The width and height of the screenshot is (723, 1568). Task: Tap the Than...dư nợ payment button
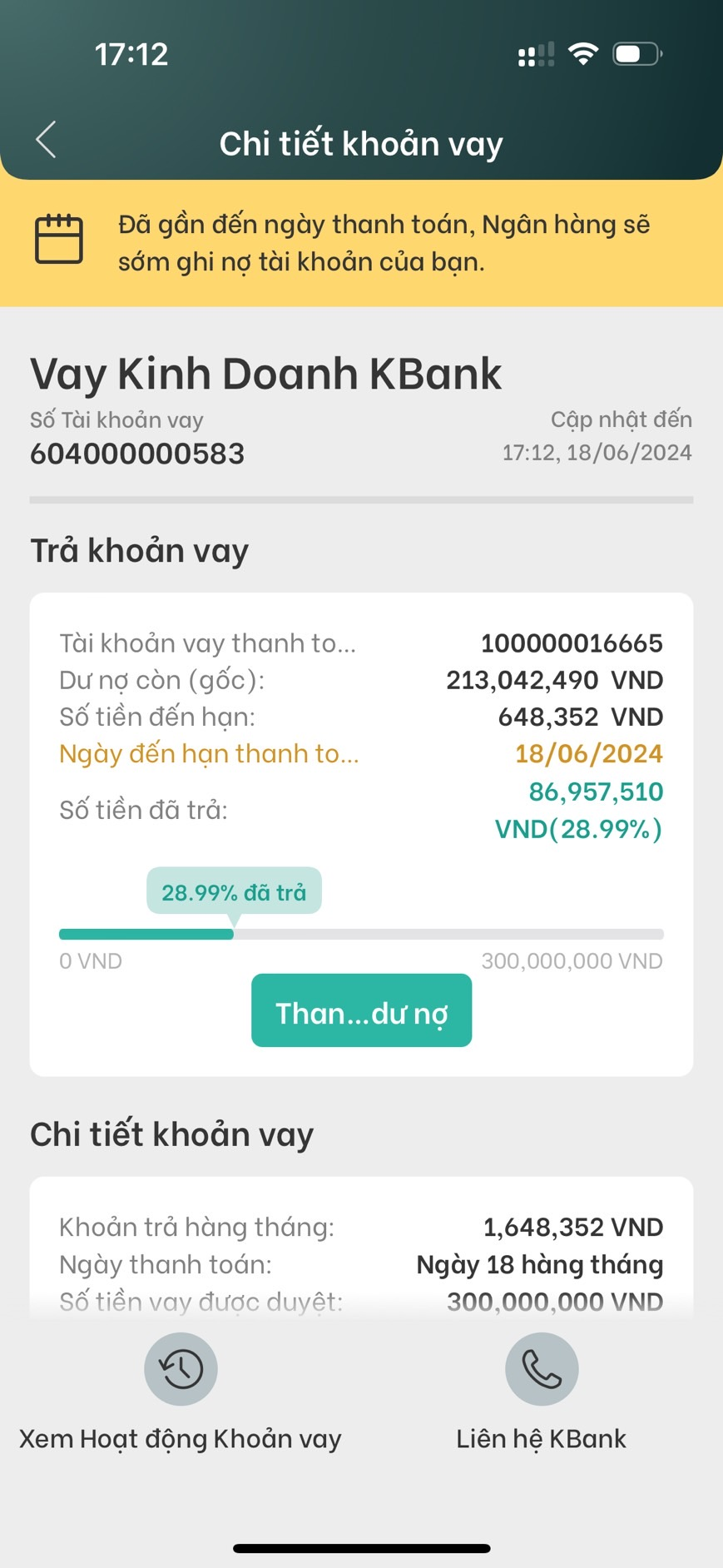click(361, 1010)
